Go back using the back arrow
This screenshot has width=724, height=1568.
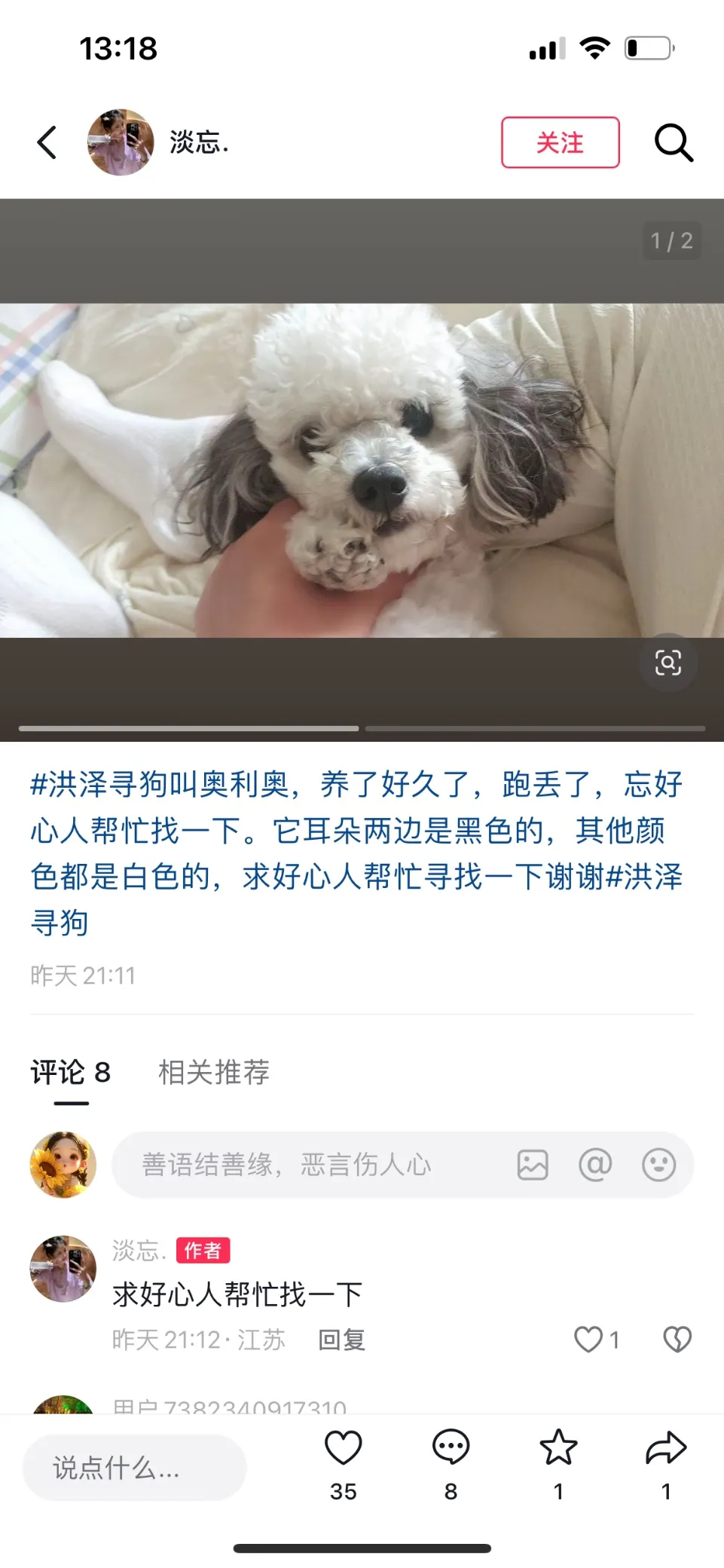[47, 142]
